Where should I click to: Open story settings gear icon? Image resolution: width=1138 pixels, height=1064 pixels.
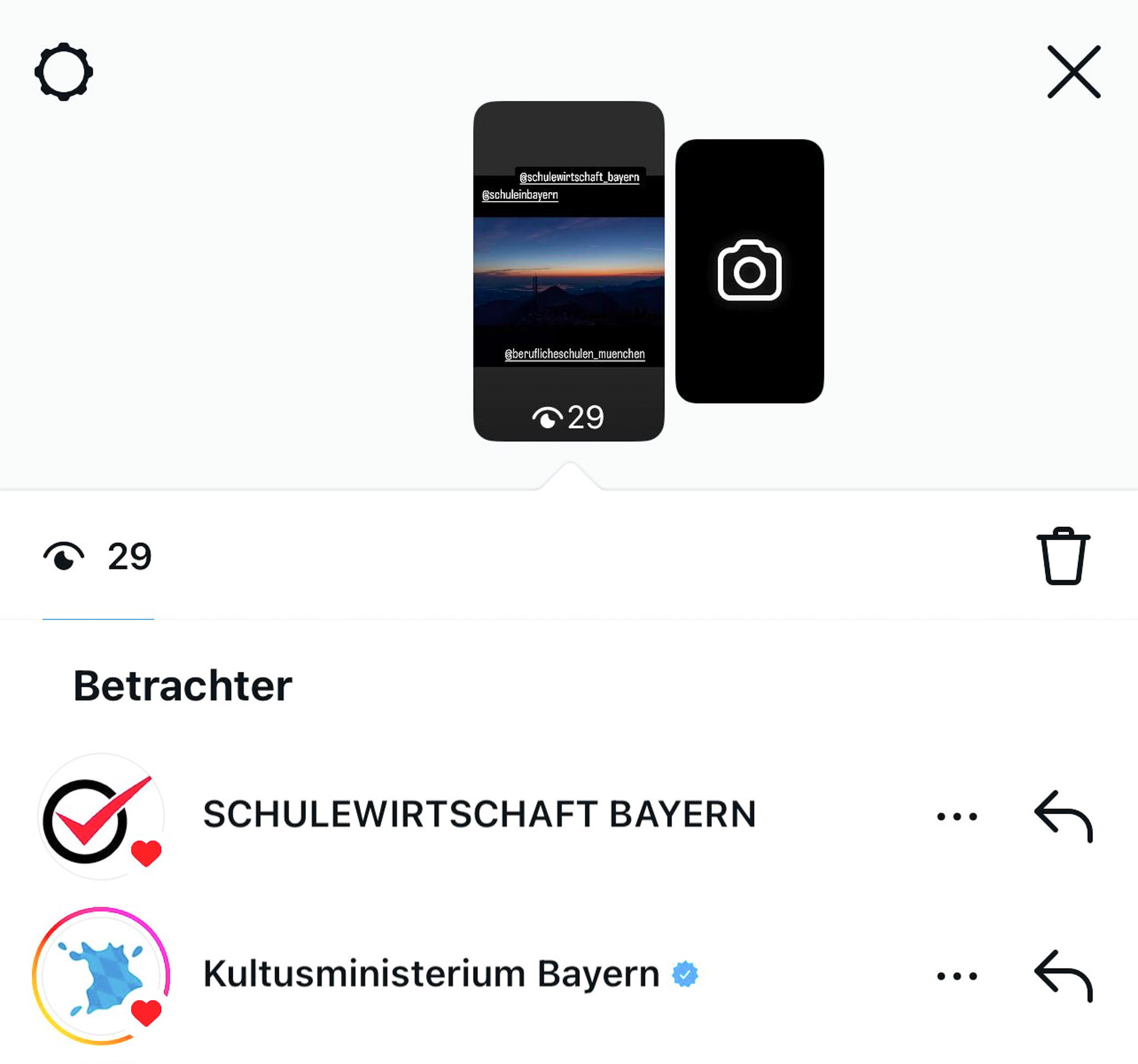coord(63,72)
